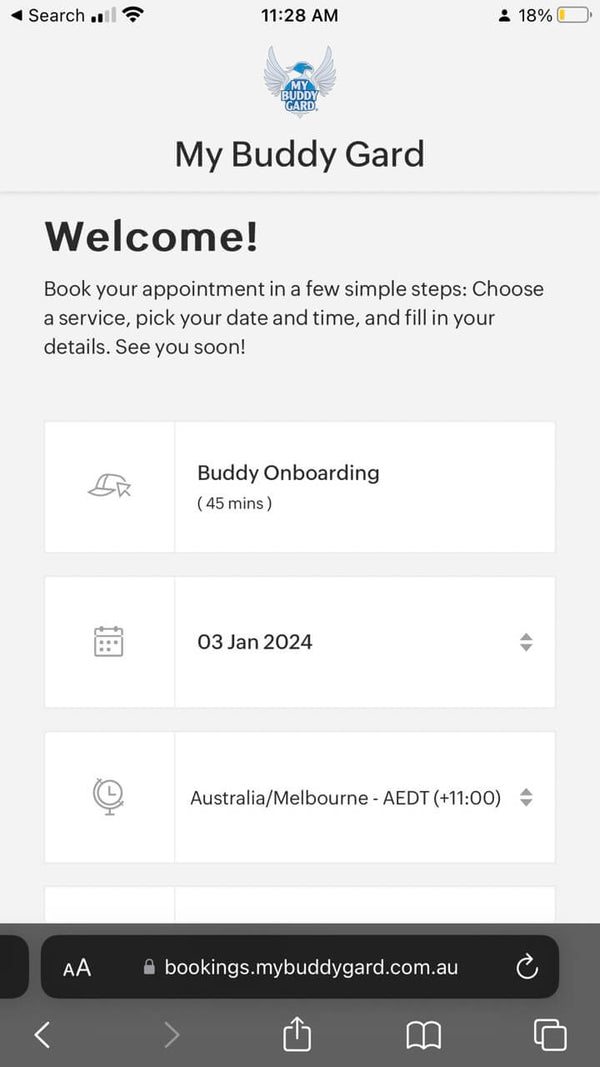Open the AA reader options
Image resolution: width=600 pixels, height=1067 pixels.
pos(77,967)
